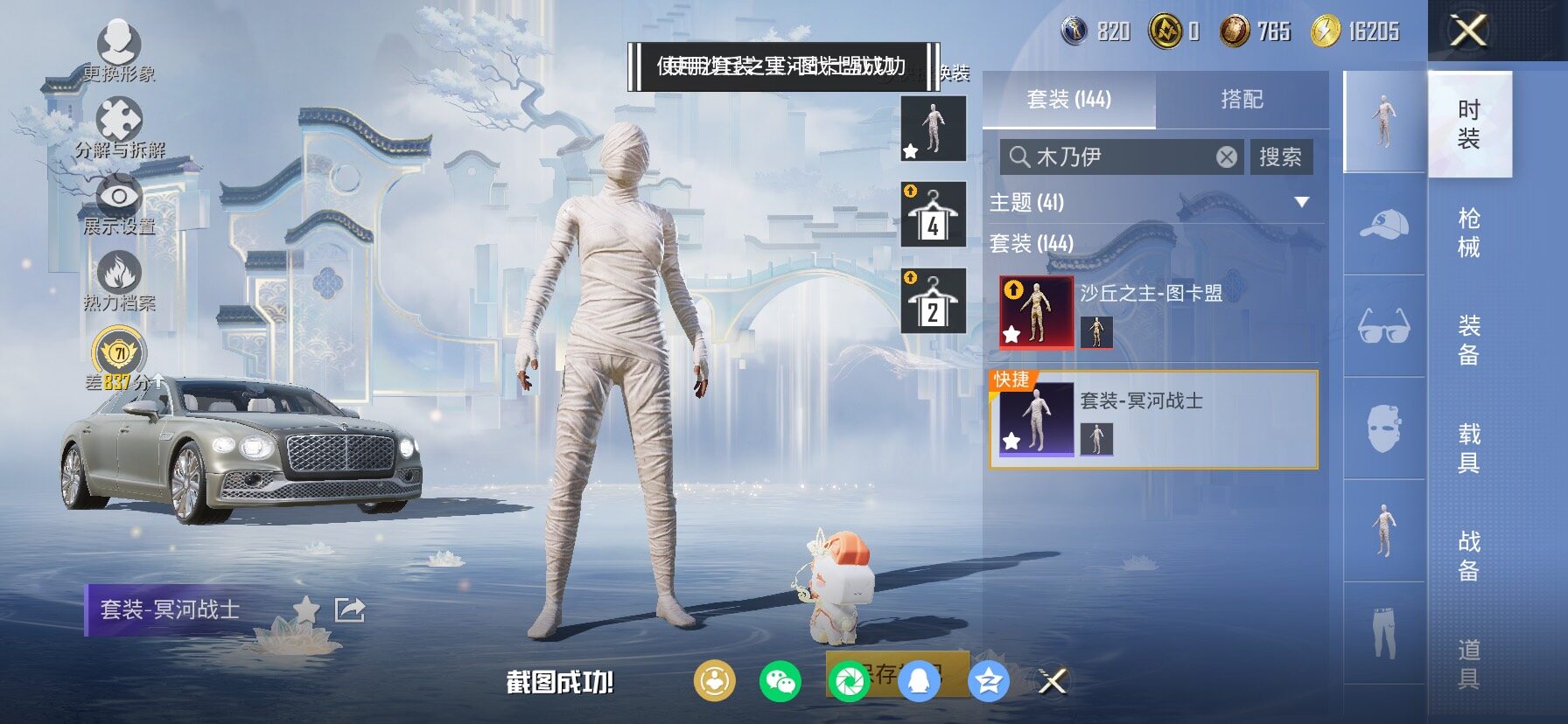Open 分解与拆解 dismantle option
The height and width of the screenshot is (724, 1568).
[x=119, y=128]
